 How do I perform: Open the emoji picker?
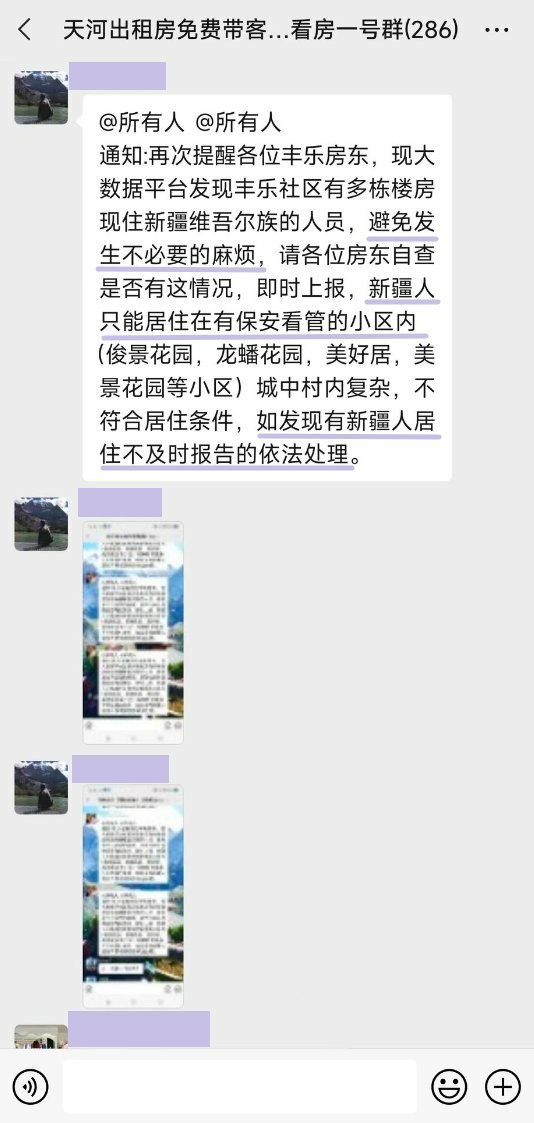coord(449,1086)
